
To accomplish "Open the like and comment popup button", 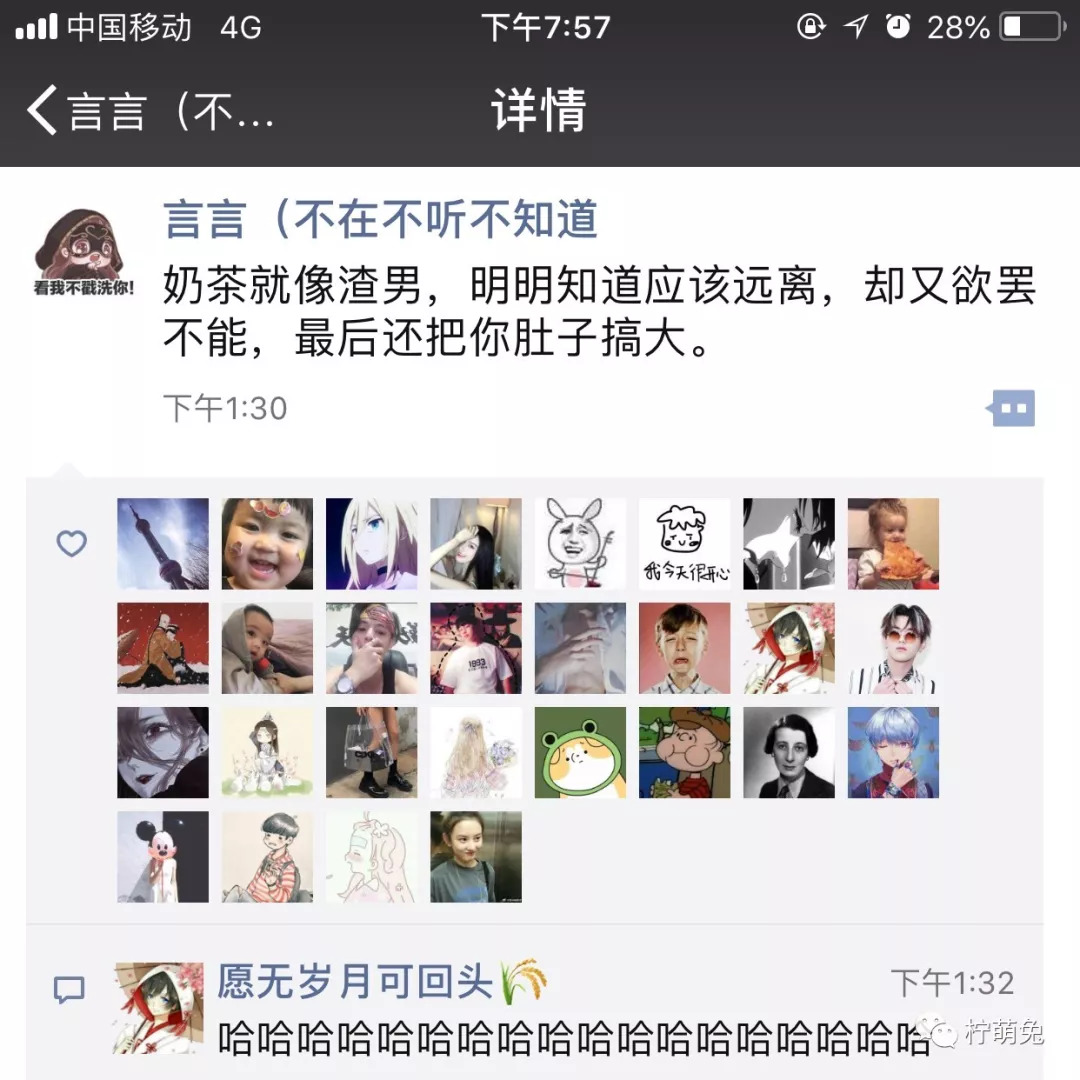I will 1012,408.
